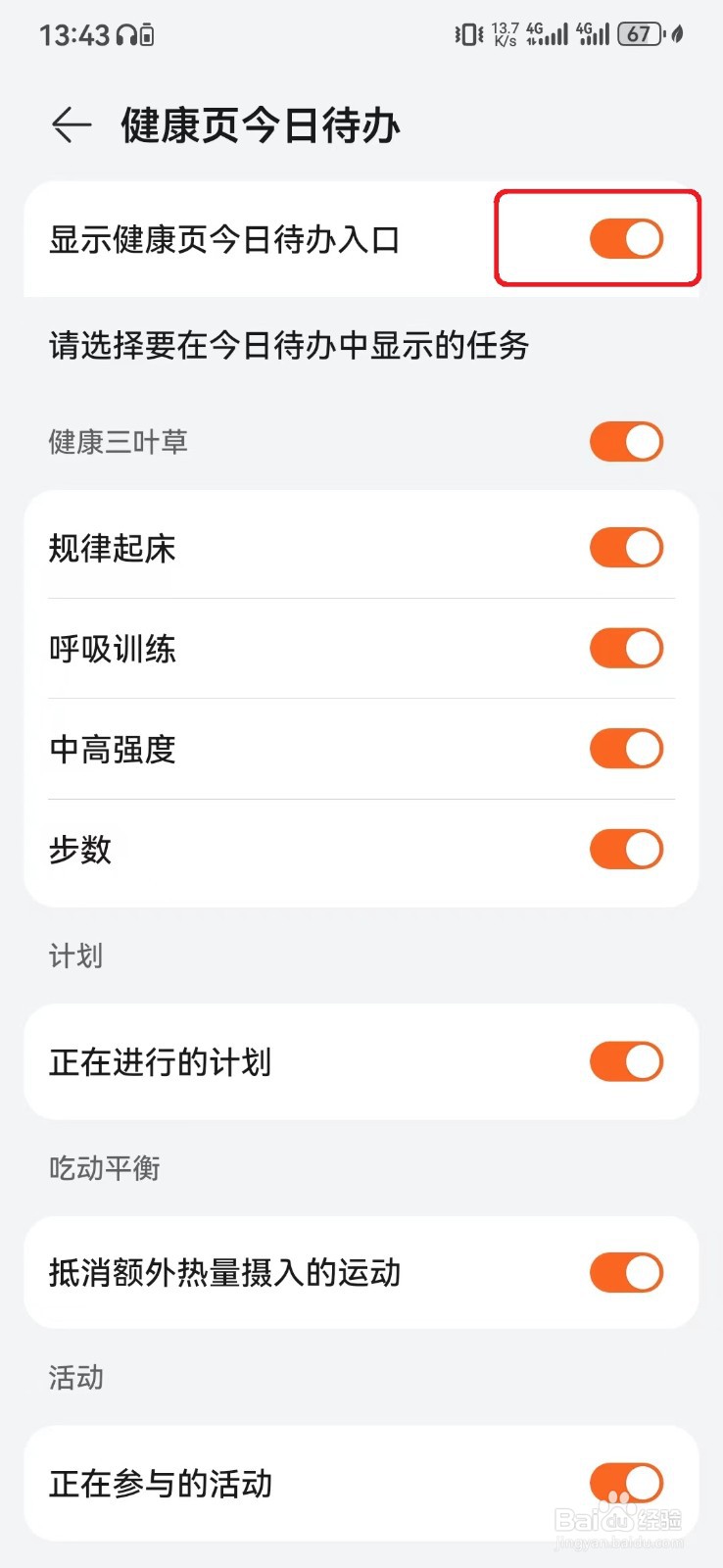
Task: Turn off 显示健康页今日待办入口 switch
Action: click(626, 239)
